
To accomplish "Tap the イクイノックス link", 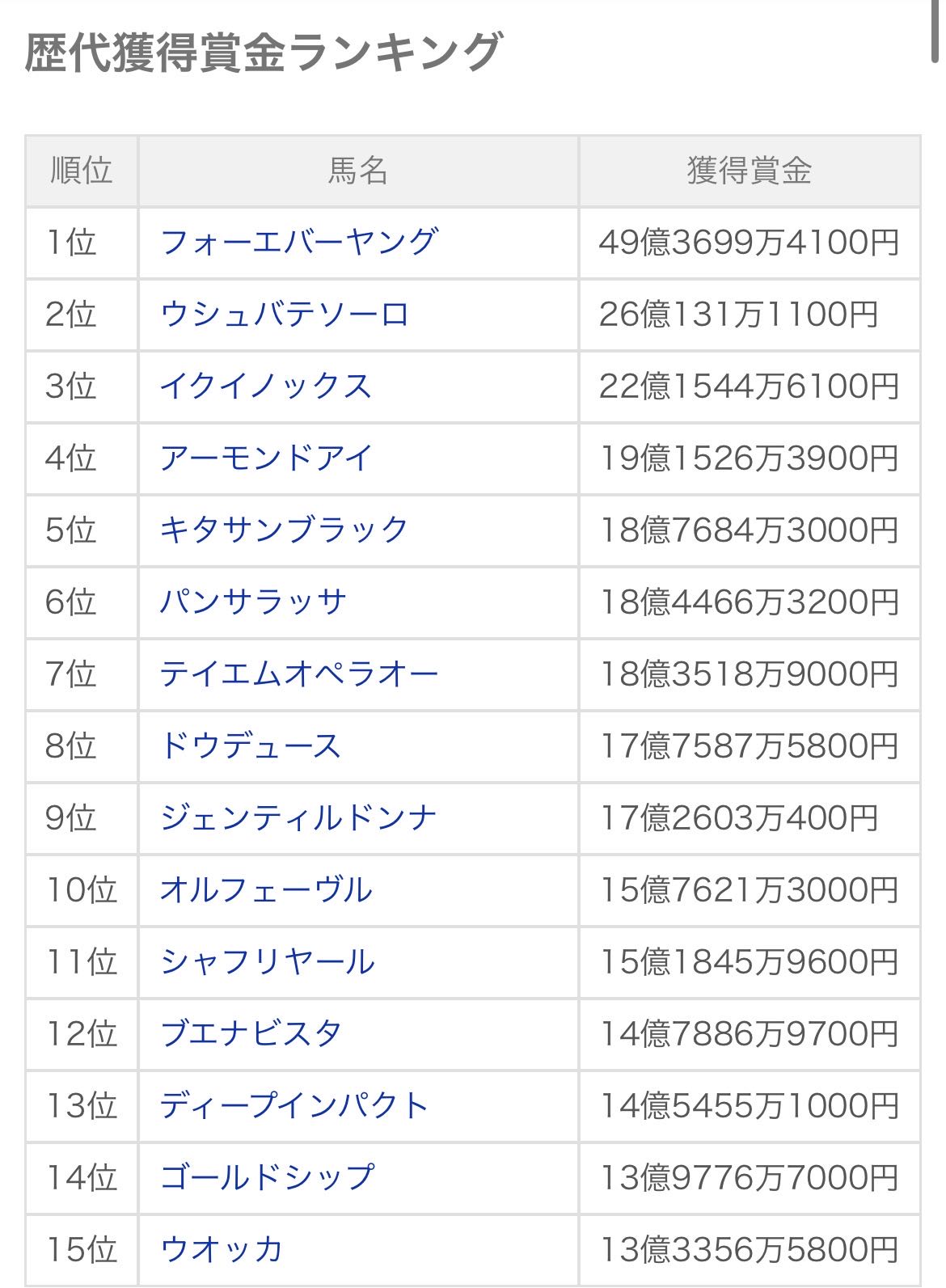I will pos(266,386).
